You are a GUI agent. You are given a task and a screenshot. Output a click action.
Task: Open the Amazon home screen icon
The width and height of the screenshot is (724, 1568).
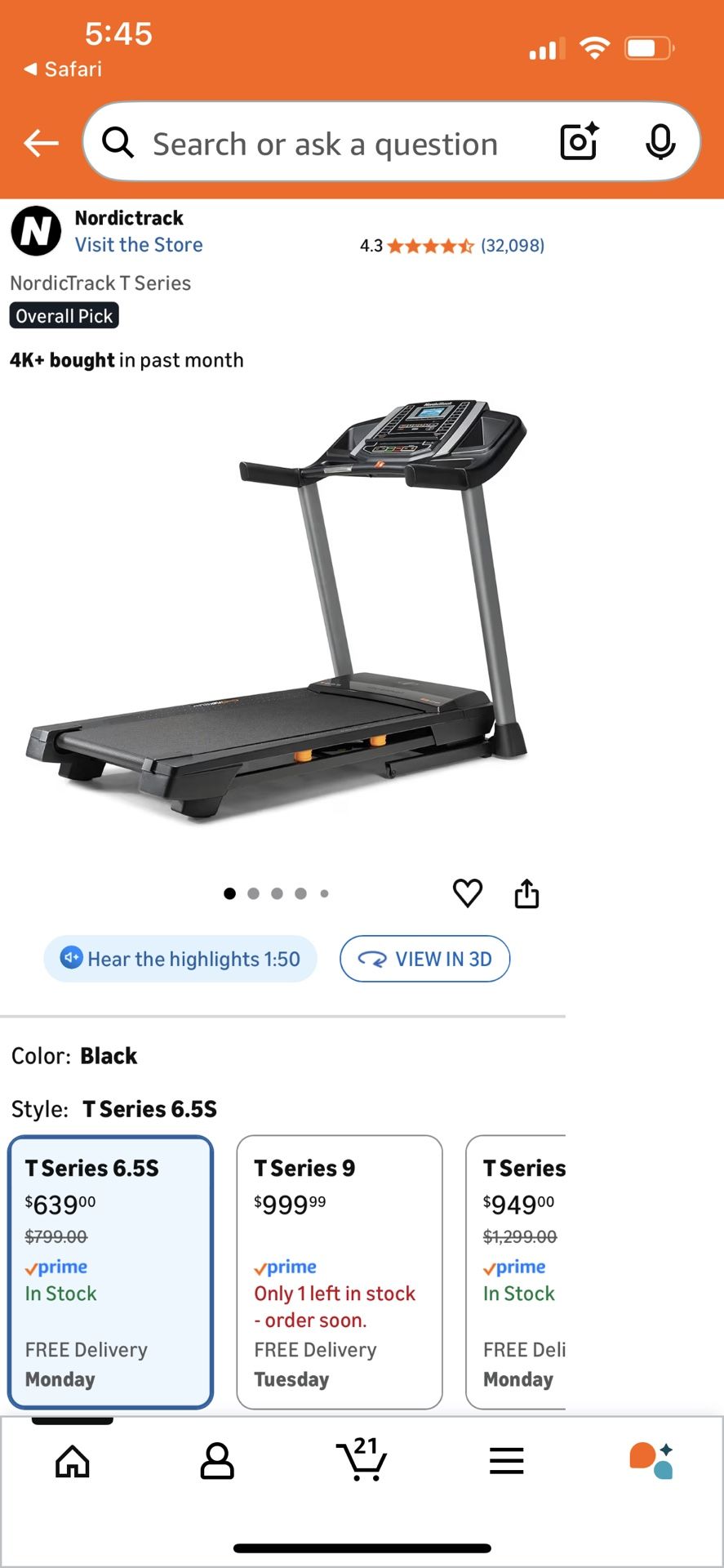[x=72, y=1462]
